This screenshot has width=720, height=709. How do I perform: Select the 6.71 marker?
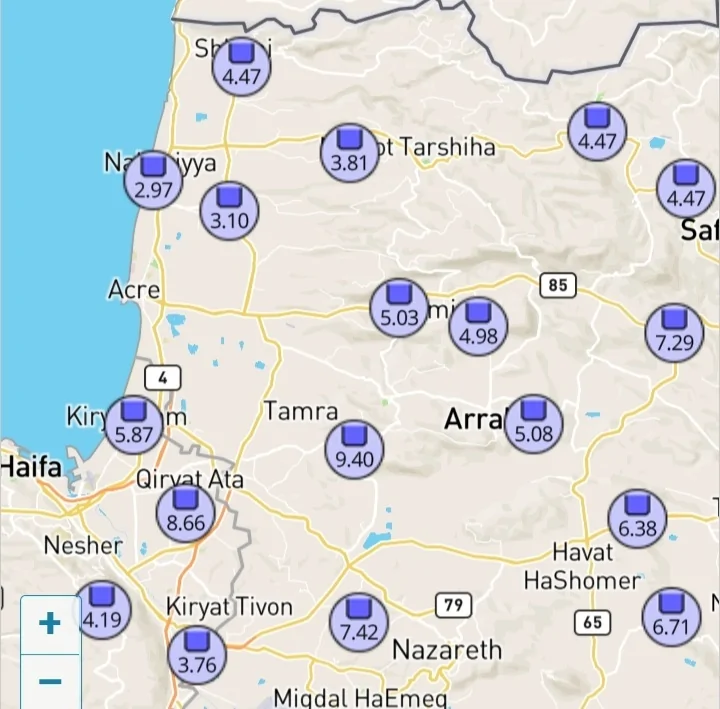(x=671, y=616)
